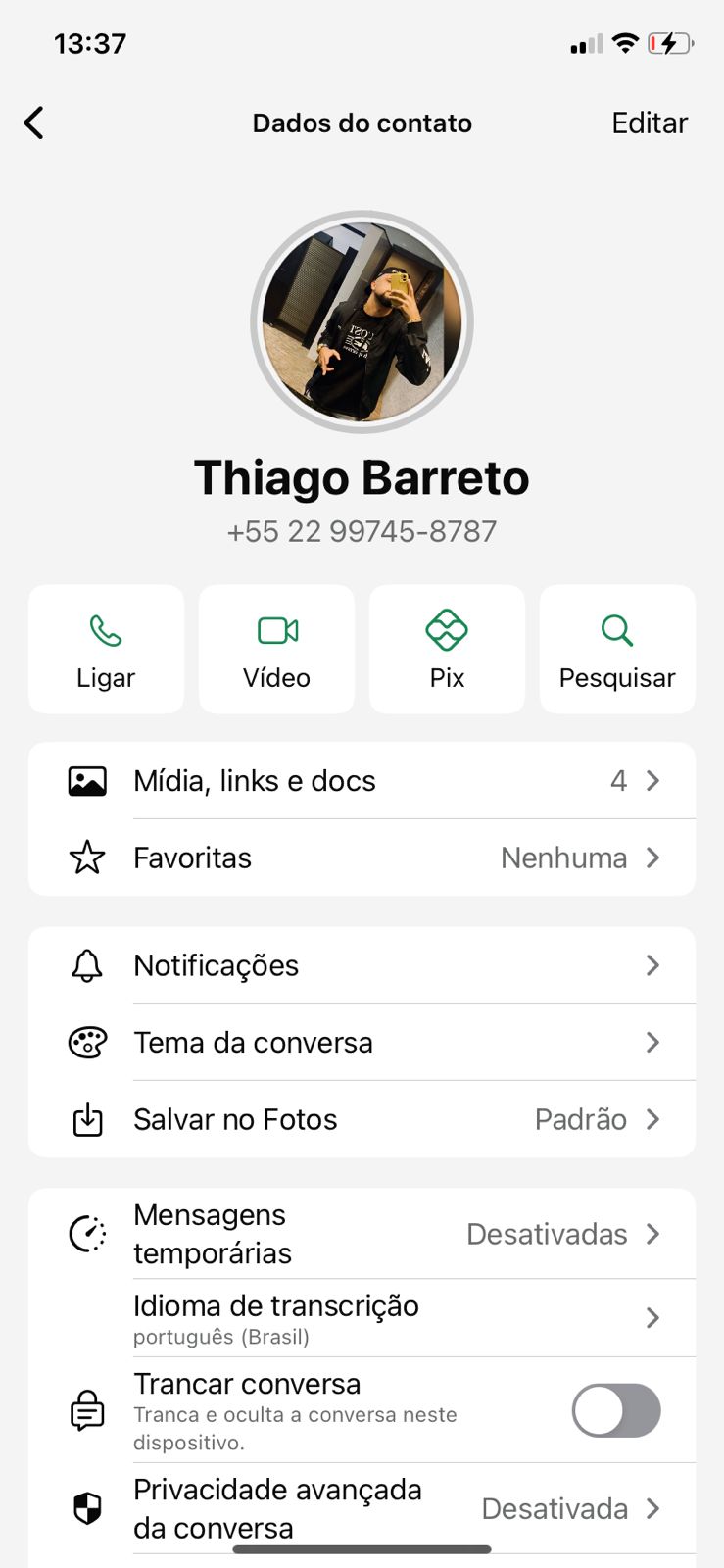Open Notificações settings
724x1568 pixels.
362,965
